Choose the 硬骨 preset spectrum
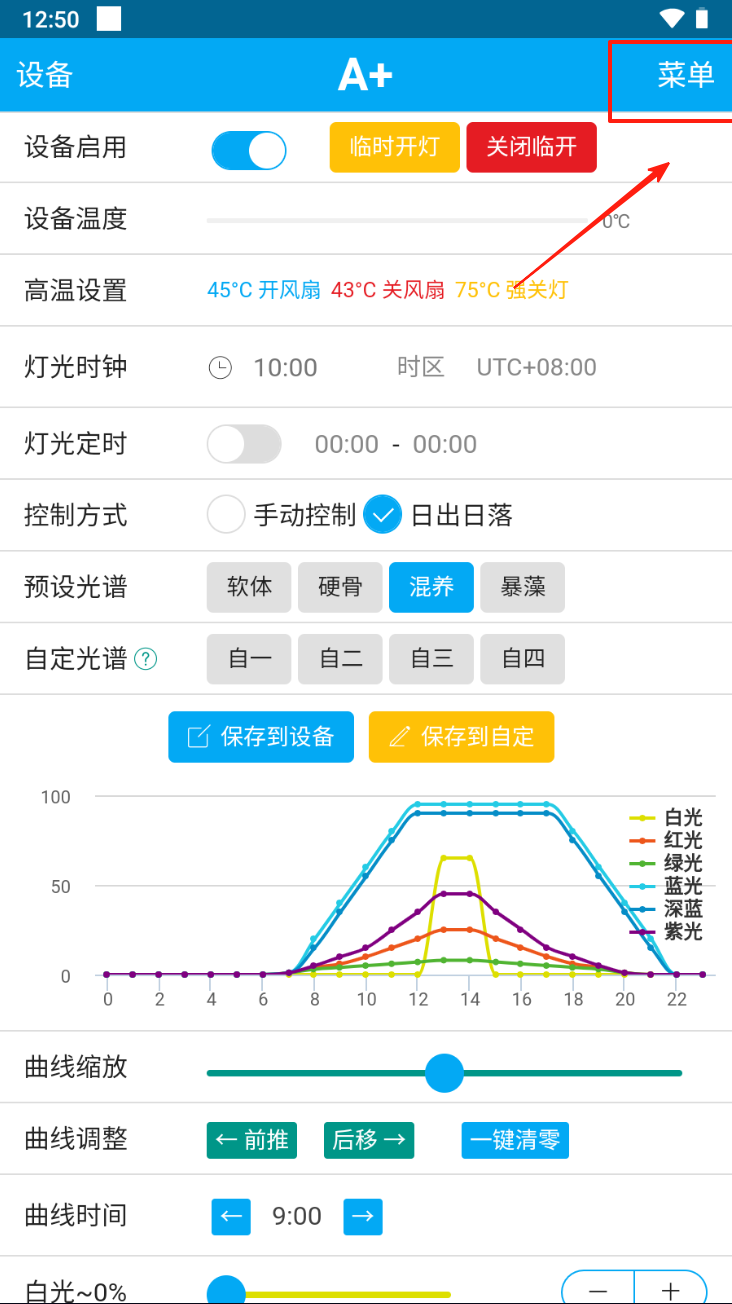Viewport: 732px width, 1304px height. tap(340, 587)
